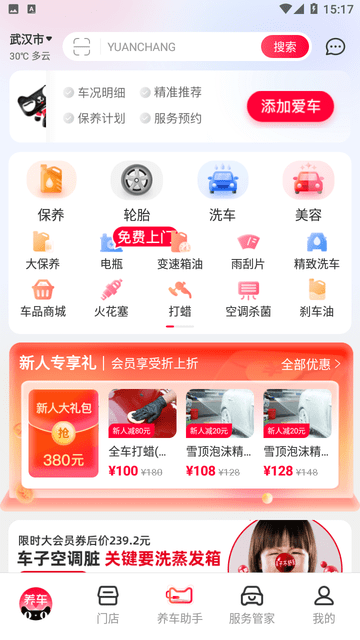The height and width of the screenshot is (640, 360).
Task: Switch to the 门店 tab
Action: [x=108, y=605]
